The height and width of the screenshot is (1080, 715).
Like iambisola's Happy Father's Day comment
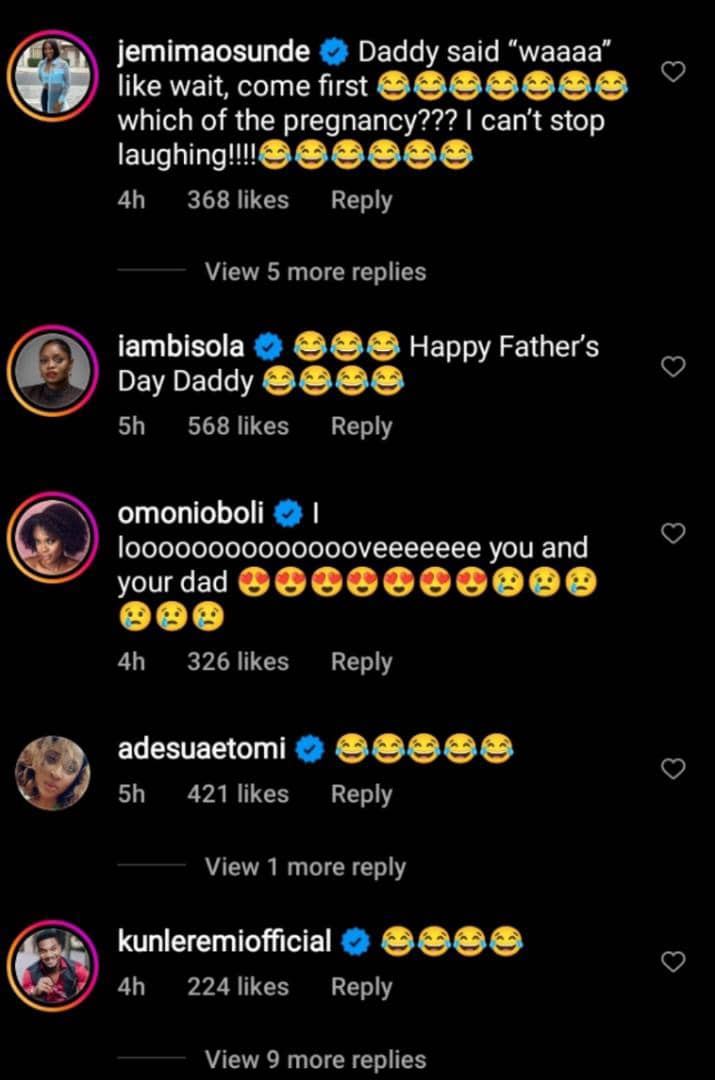673,366
